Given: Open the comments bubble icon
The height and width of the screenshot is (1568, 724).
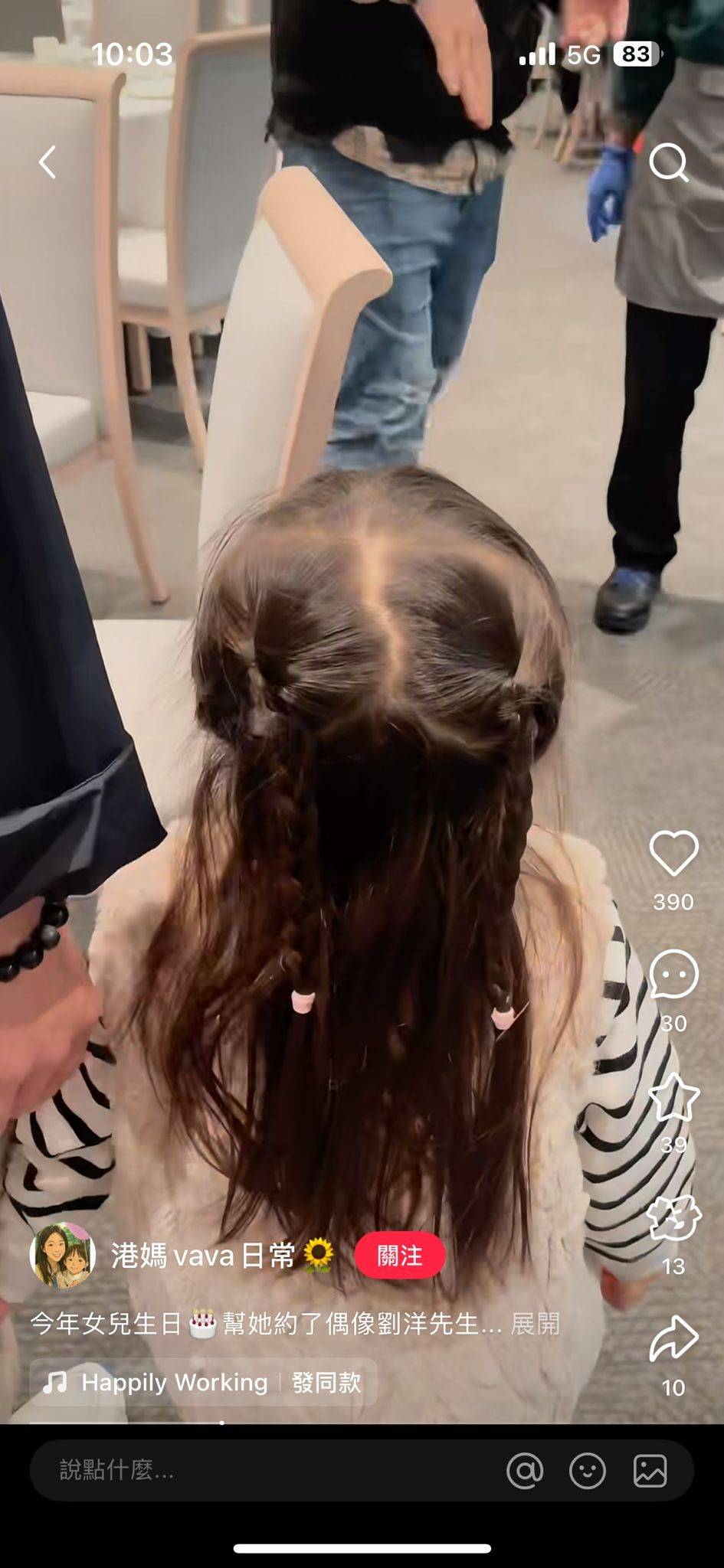Looking at the screenshot, I should pos(673,975).
